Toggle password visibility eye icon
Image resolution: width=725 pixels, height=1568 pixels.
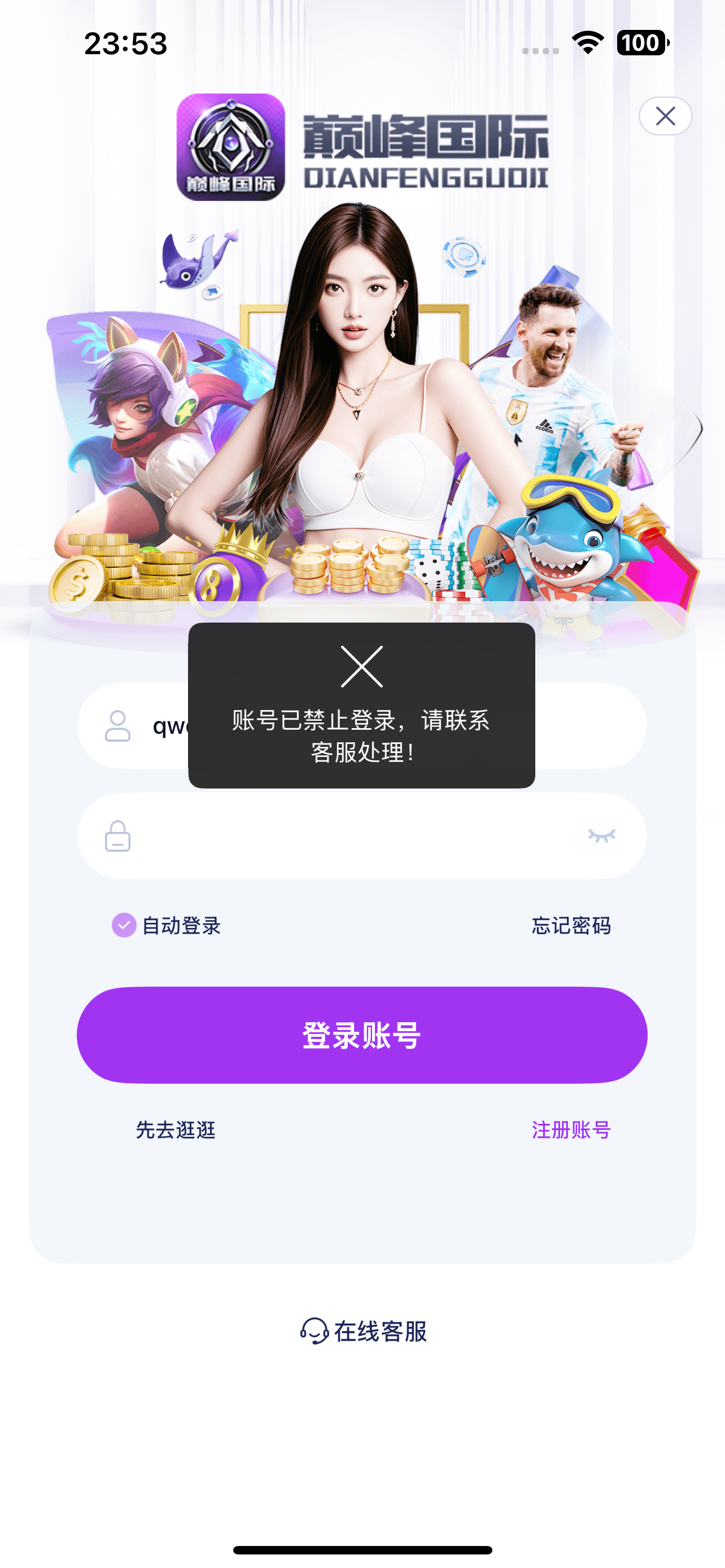coord(601,836)
